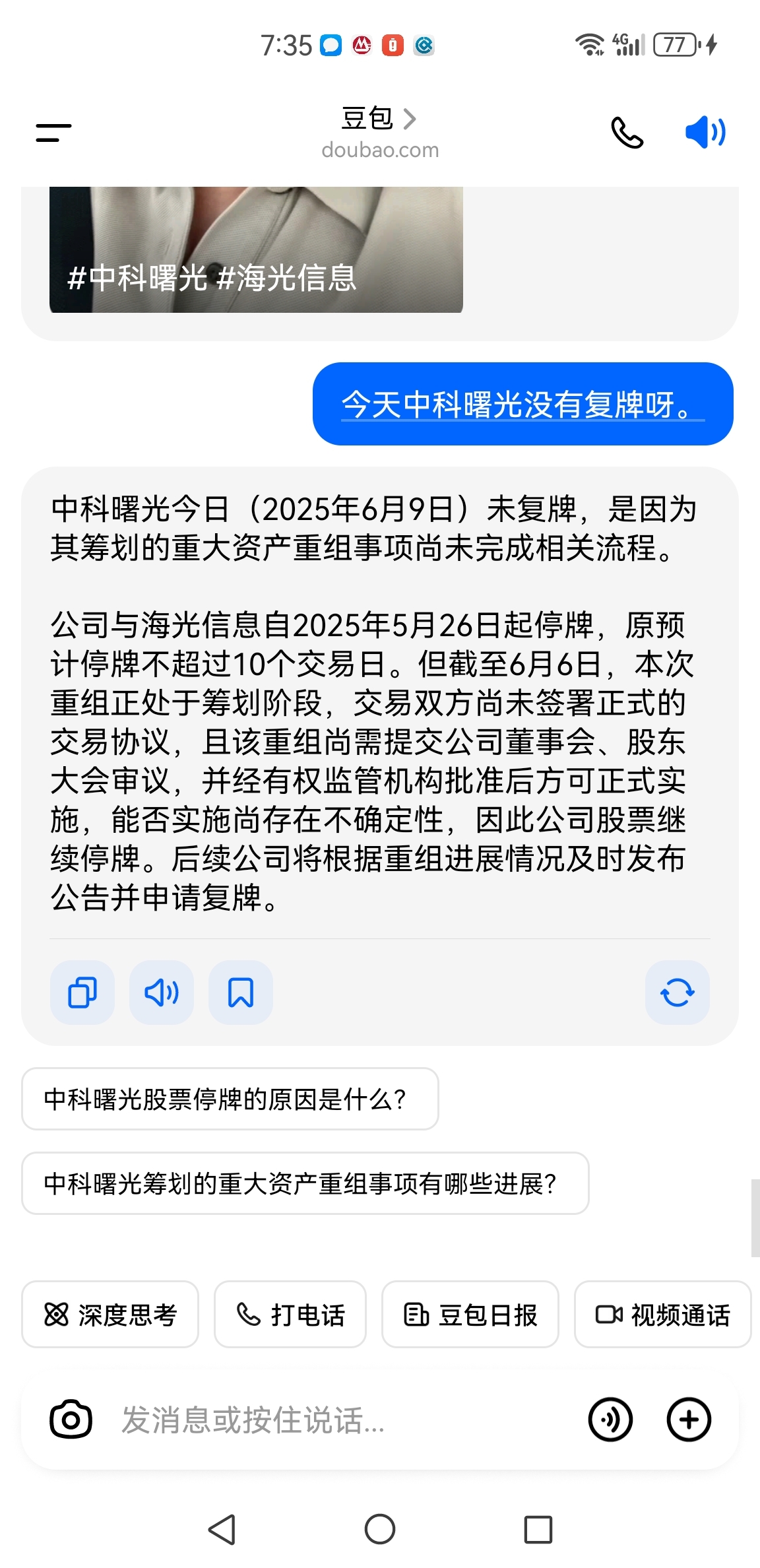Bookmark the reply message
The image size is (760, 1568).
pyautogui.click(x=239, y=993)
